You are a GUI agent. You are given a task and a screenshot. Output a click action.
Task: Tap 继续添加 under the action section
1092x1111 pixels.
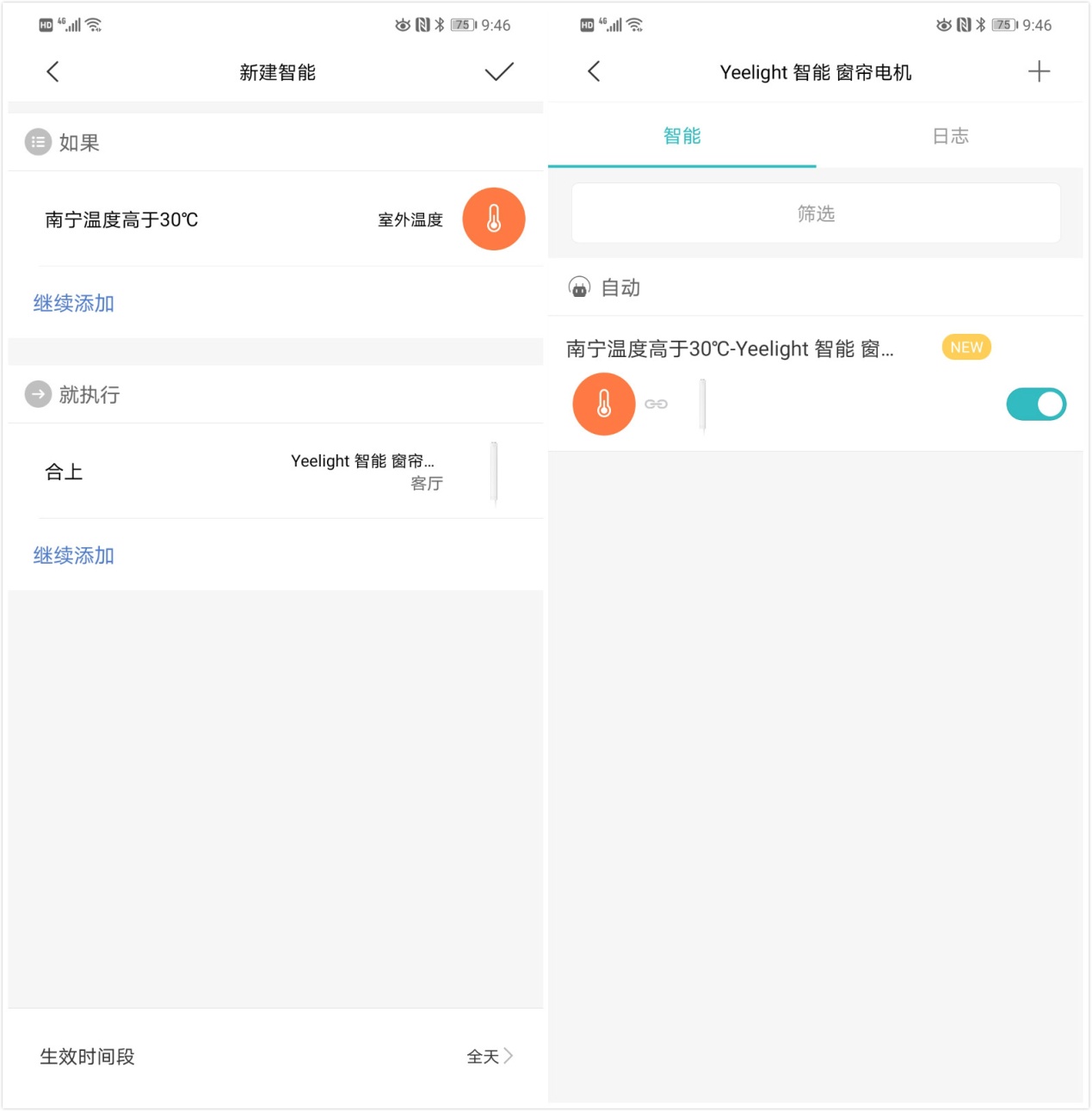click(73, 555)
